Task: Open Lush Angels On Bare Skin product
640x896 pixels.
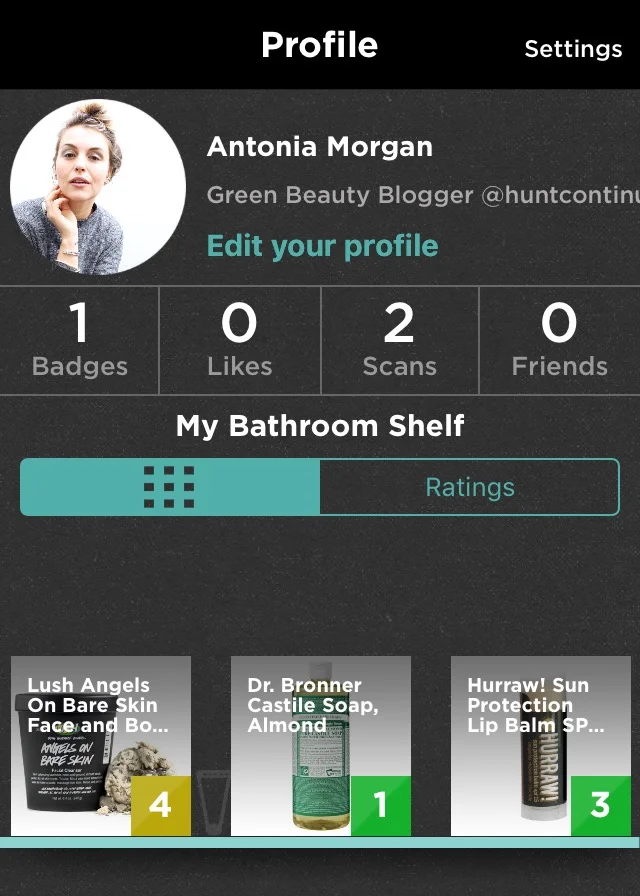Action: click(100, 746)
